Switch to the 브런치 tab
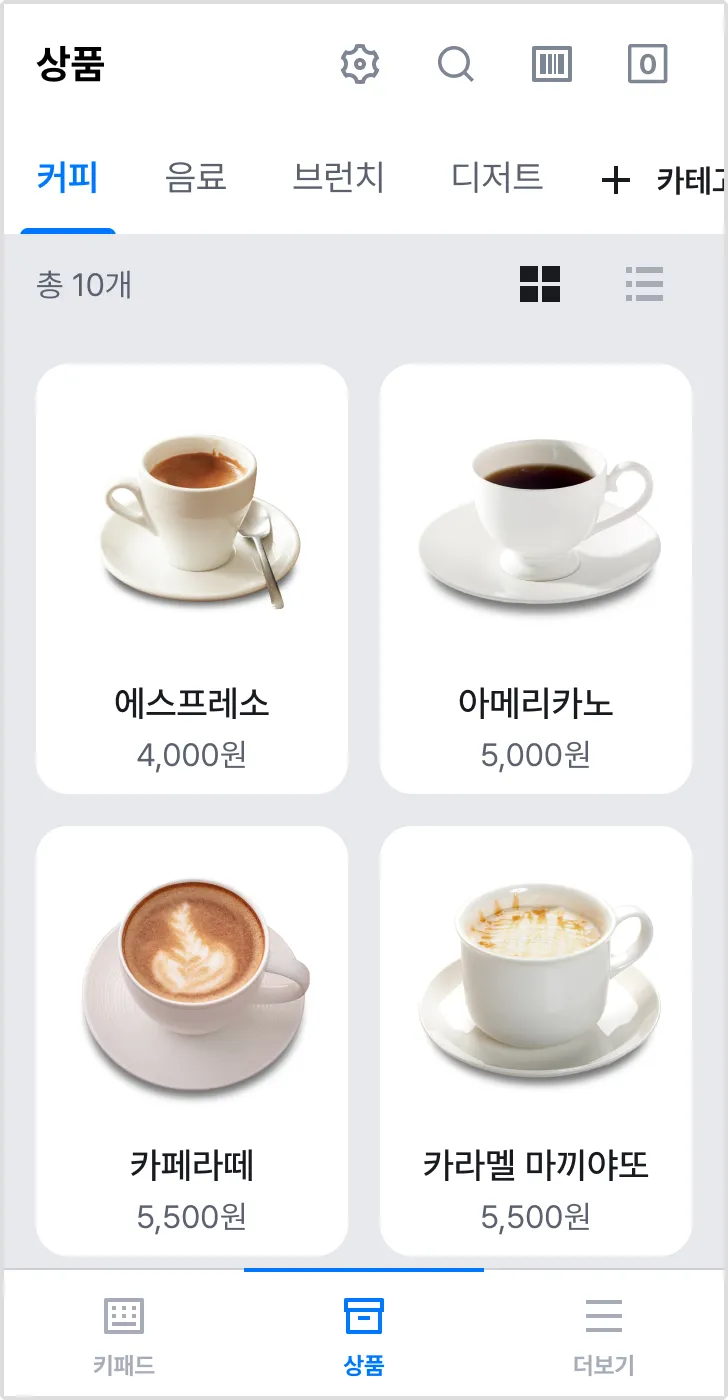Image resolution: width=728 pixels, height=1400 pixels. (x=339, y=178)
